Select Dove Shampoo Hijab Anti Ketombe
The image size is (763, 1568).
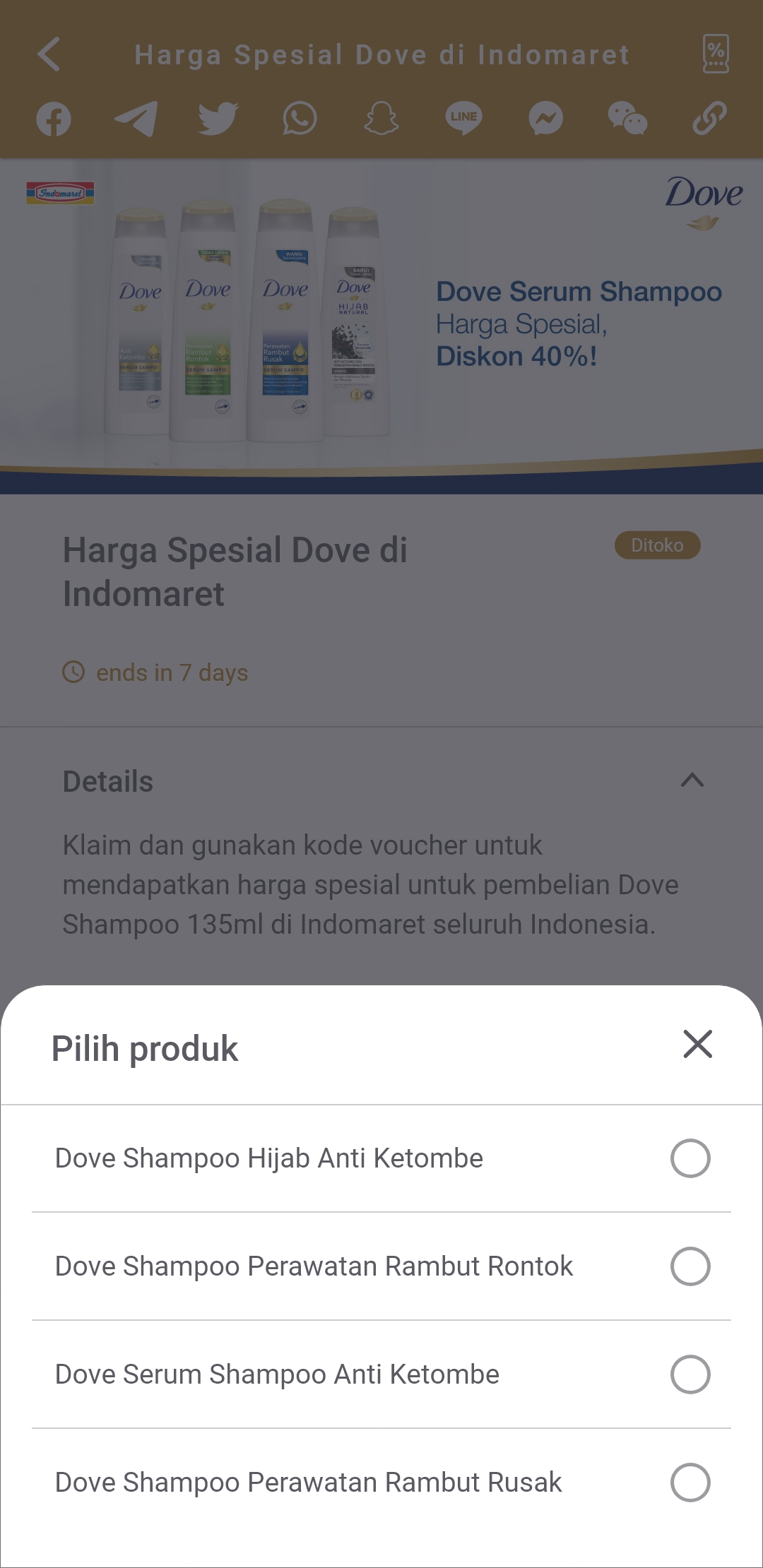(x=381, y=1158)
